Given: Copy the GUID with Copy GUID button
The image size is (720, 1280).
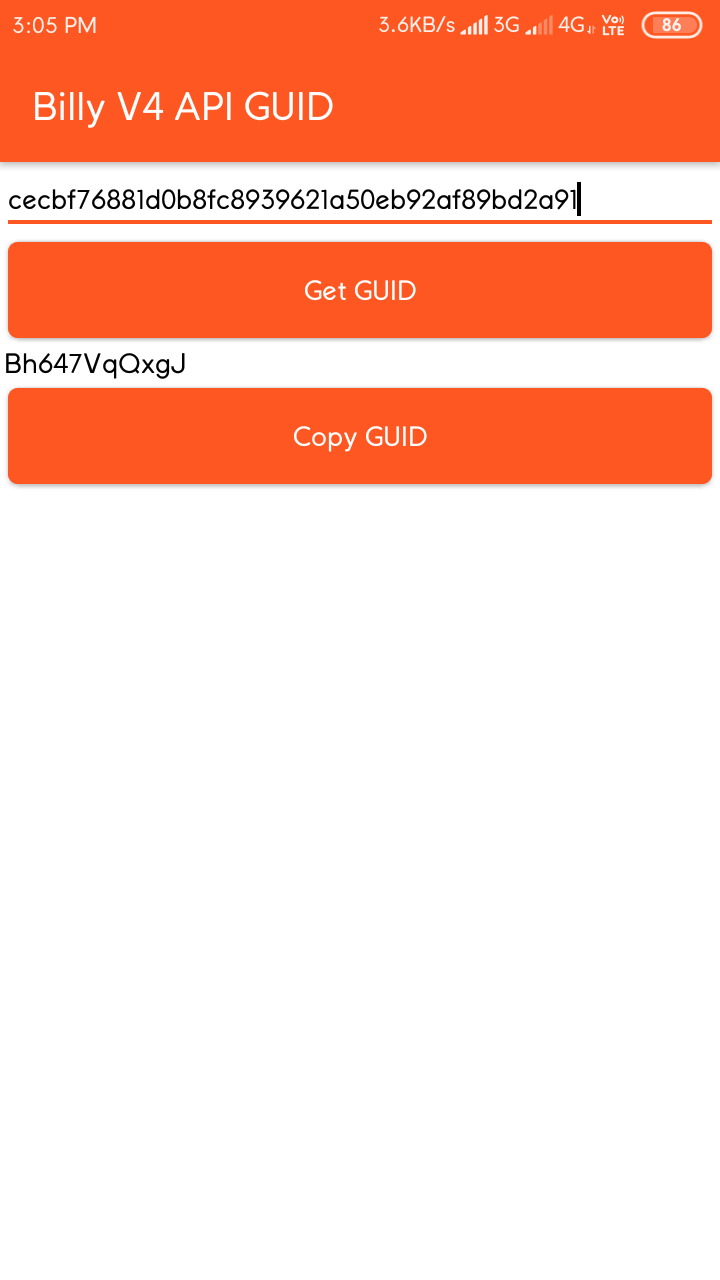Looking at the screenshot, I should click(360, 436).
